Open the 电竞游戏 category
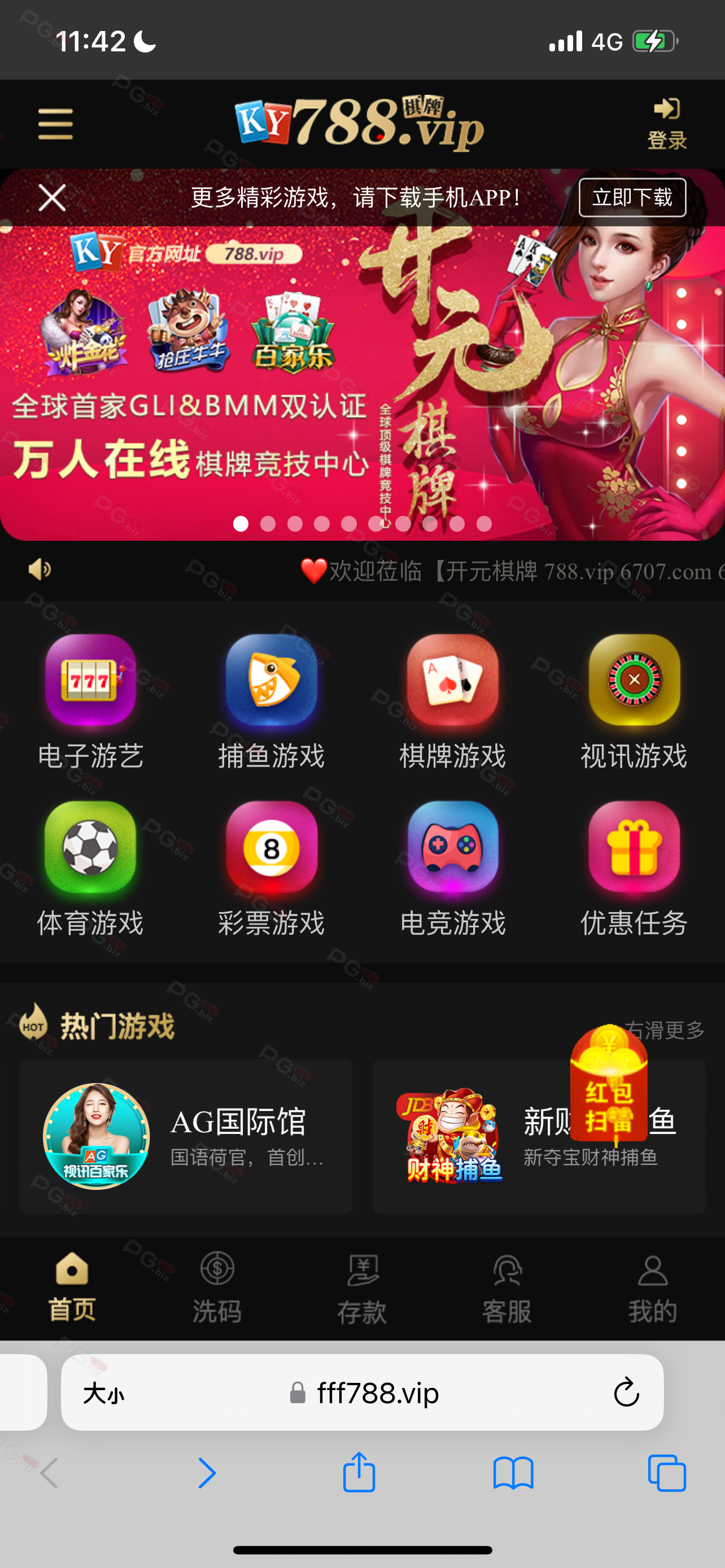Viewport: 725px width, 1568px height. tap(452, 869)
